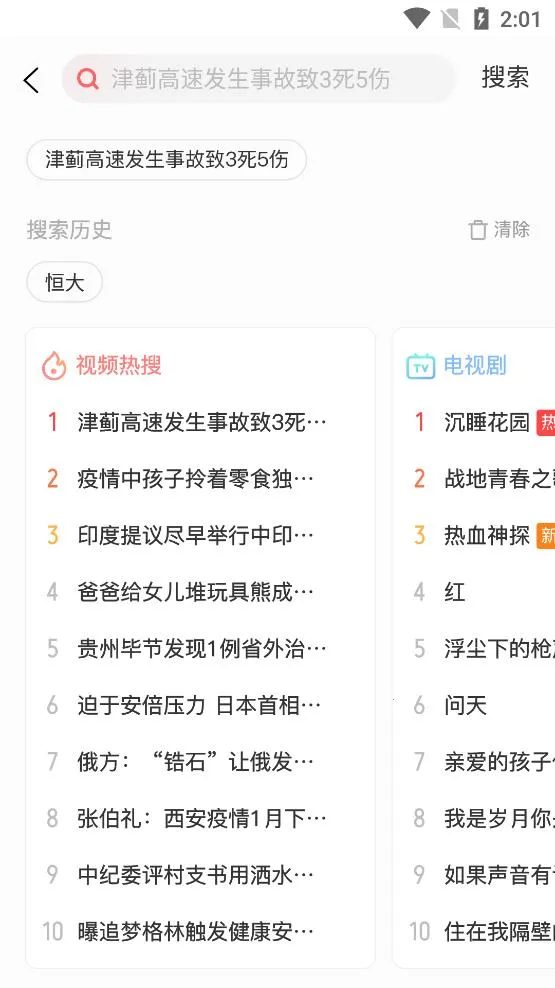Tap the 搜索 button
Screen dimensions: 555x988
[505, 78]
